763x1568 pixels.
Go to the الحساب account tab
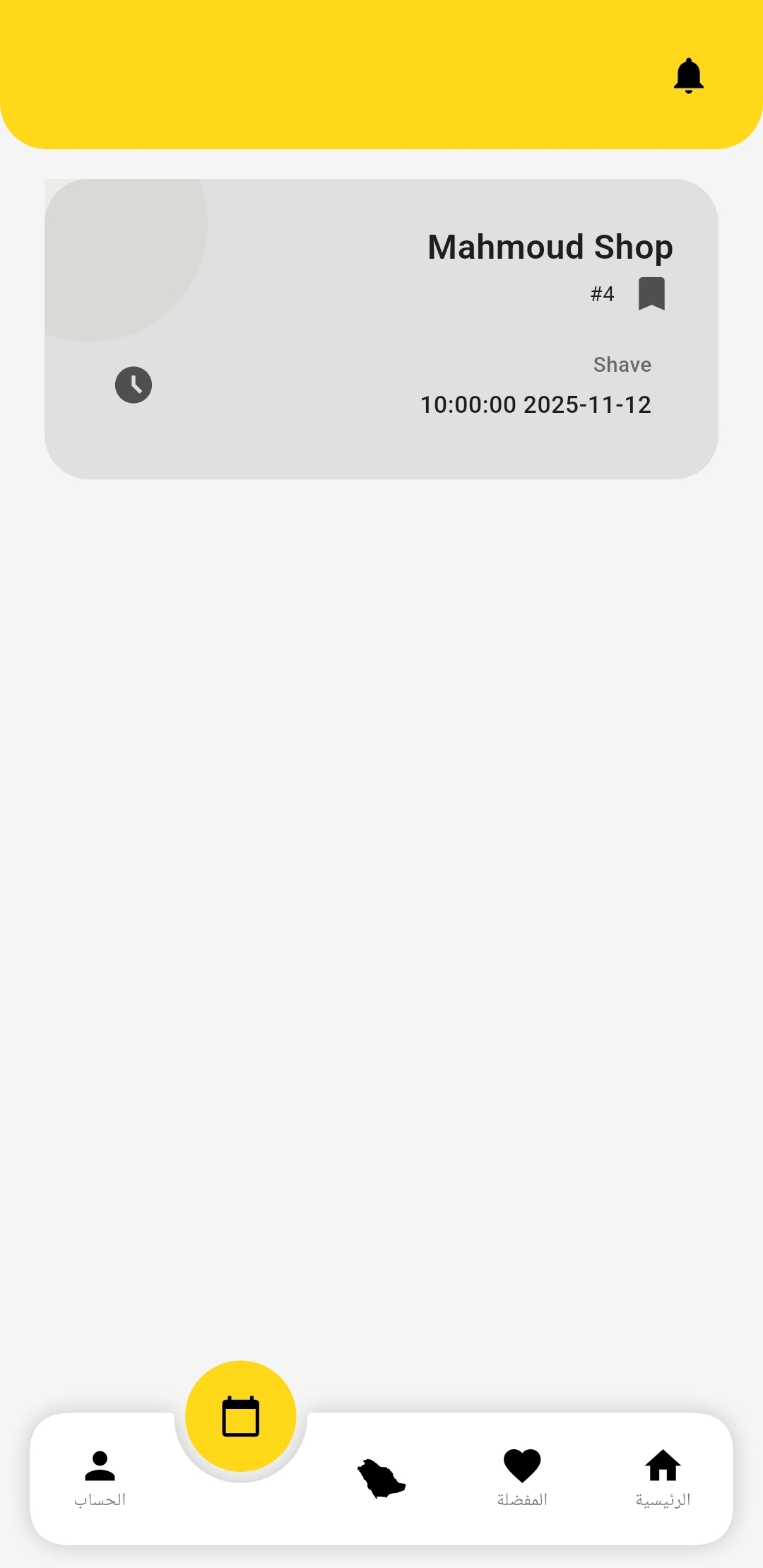click(100, 1478)
